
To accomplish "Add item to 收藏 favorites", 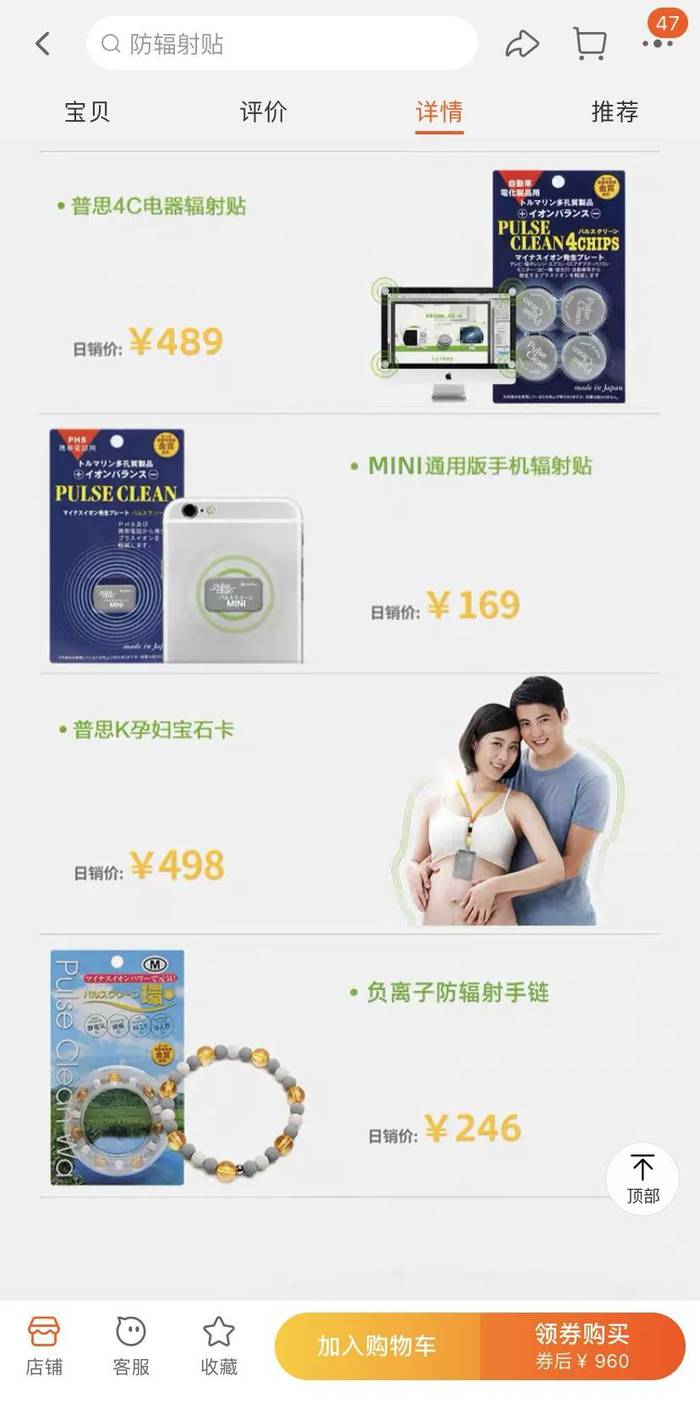I will point(218,1347).
